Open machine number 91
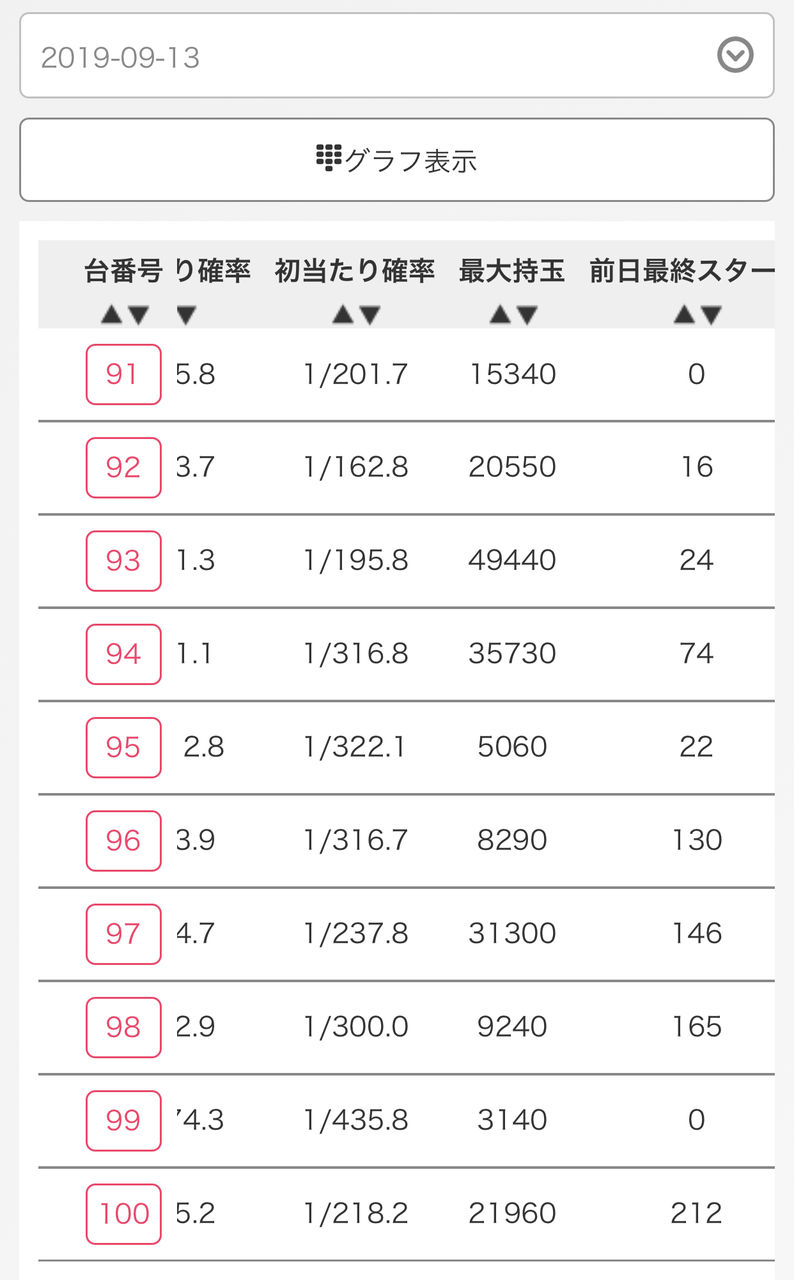 coord(124,374)
